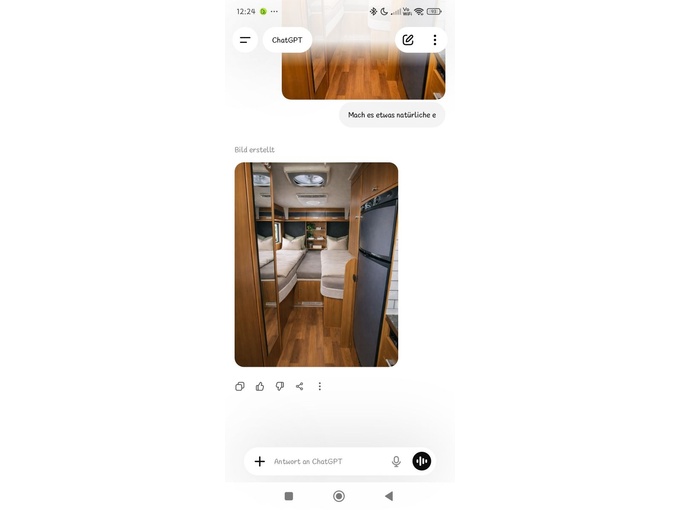Open the top overflow menu
Screen dimensions: 680x510
pyautogui.click(x=434, y=40)
